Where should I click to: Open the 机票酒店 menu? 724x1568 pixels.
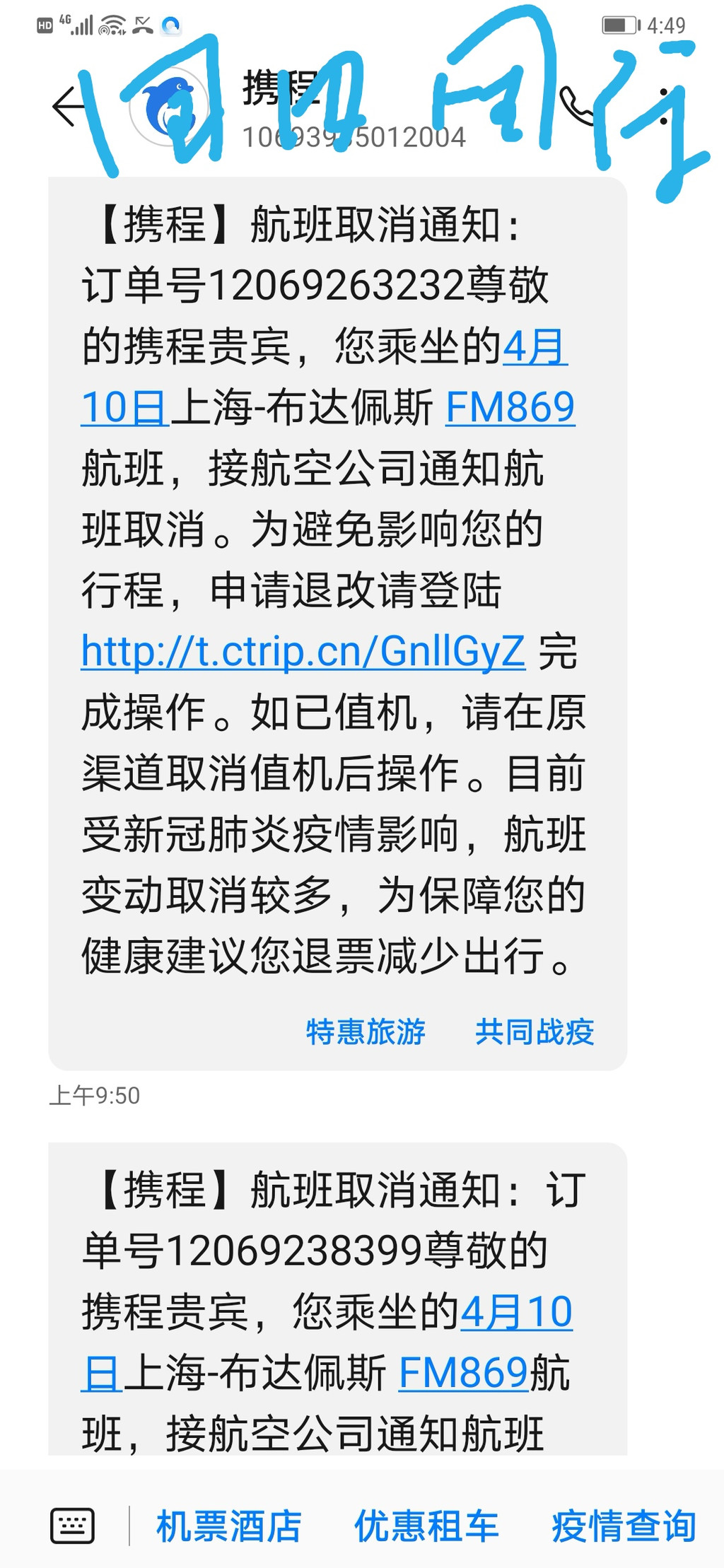pos(228,1526)
